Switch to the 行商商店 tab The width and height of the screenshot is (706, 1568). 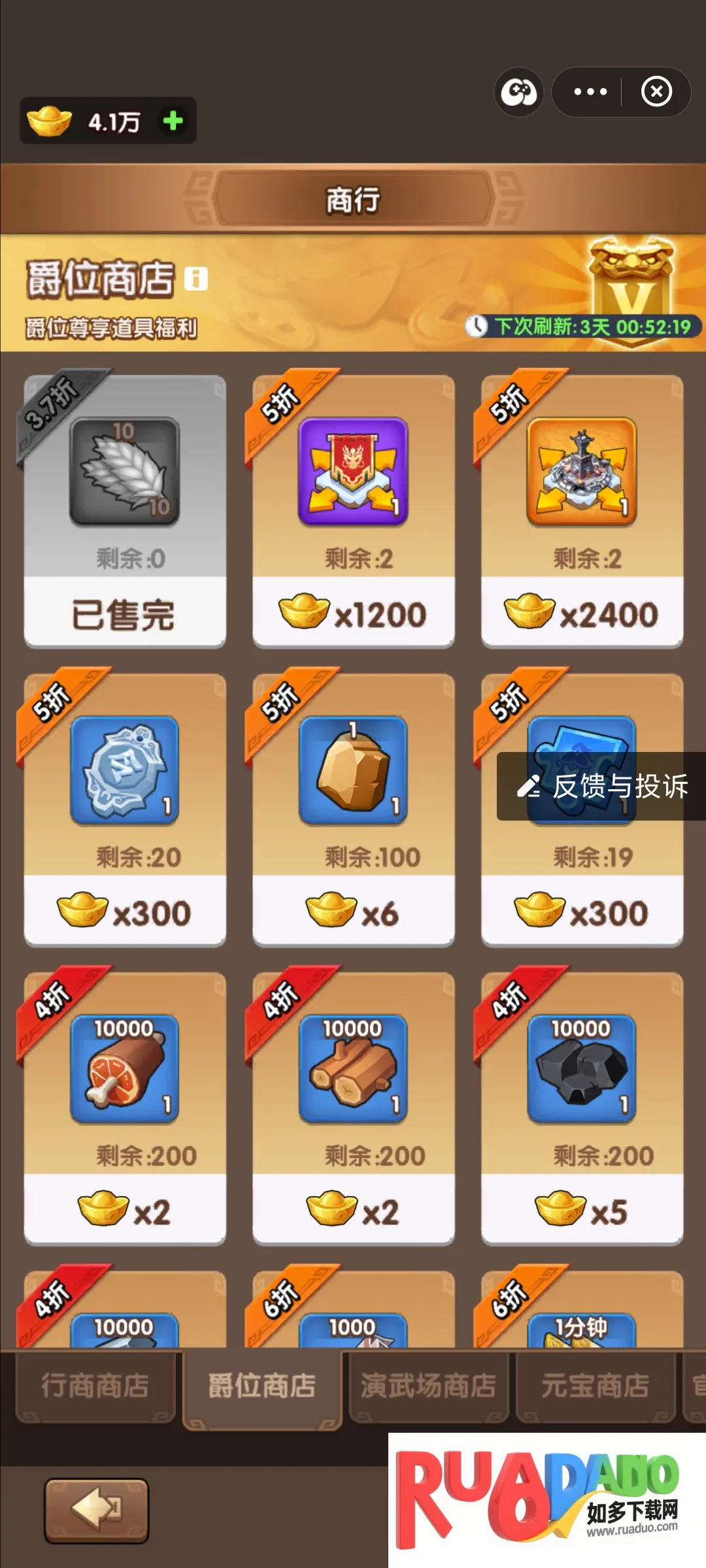(x=95, y=1386)
